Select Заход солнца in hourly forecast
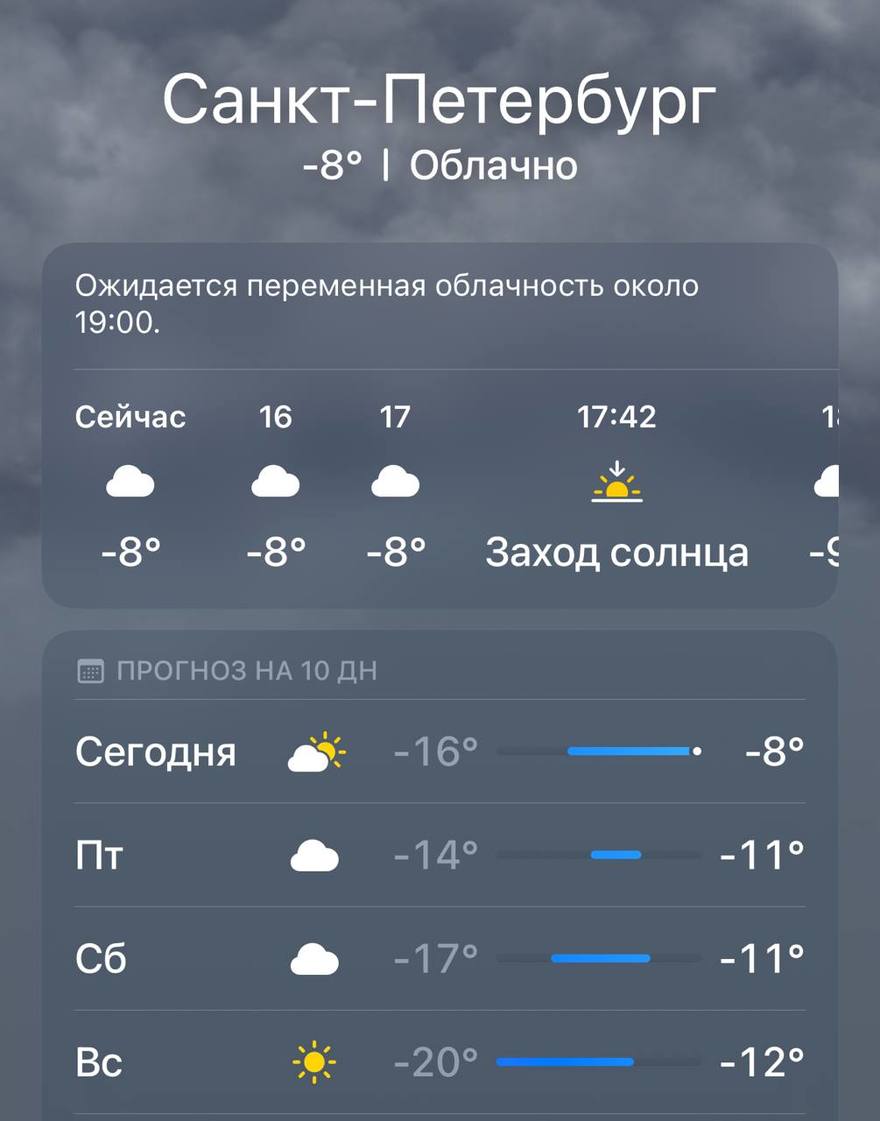 coord(617,551)
